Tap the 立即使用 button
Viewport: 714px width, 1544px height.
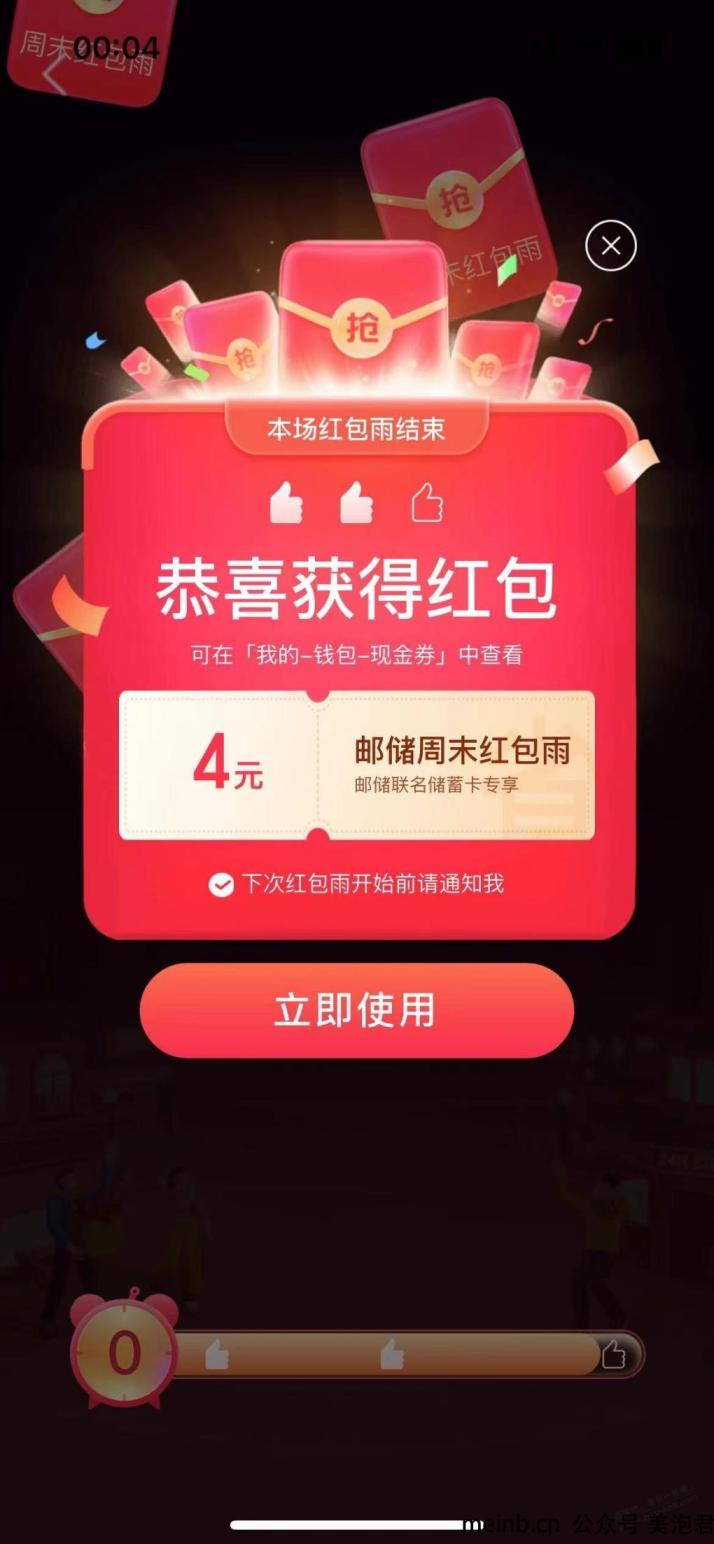coord(357,1010)
